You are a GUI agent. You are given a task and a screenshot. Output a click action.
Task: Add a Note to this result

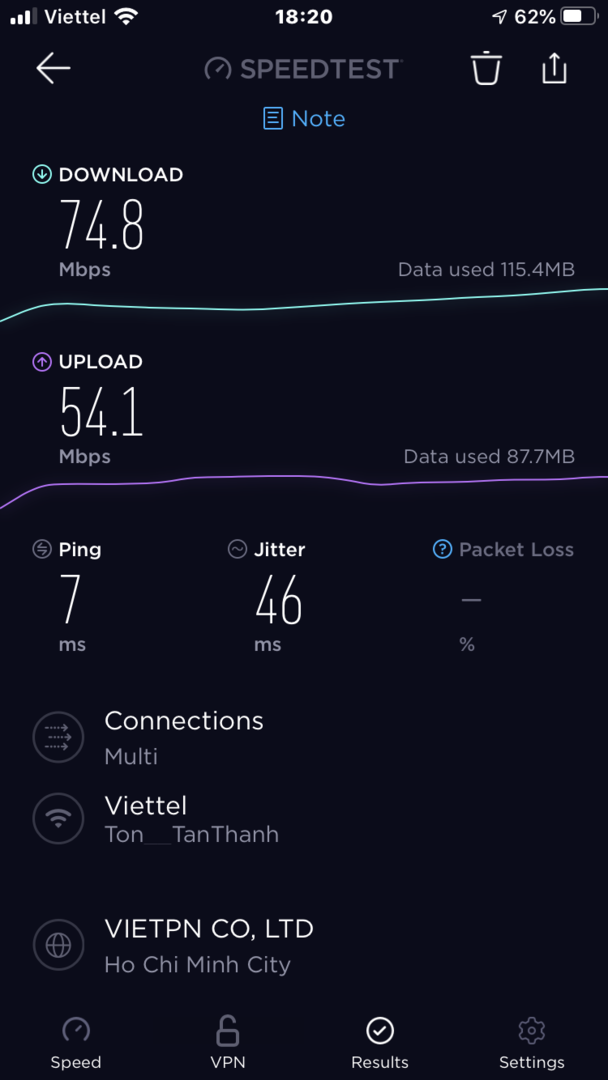click(x=304, y=119)
